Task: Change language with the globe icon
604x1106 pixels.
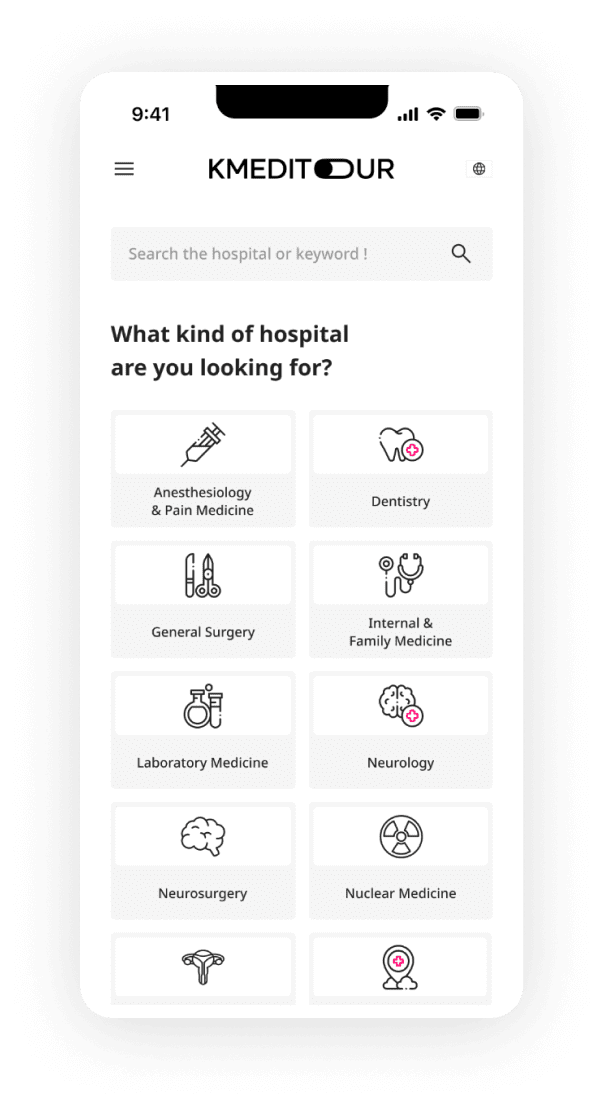Action: pyautogui.click(x=479, y=170)
